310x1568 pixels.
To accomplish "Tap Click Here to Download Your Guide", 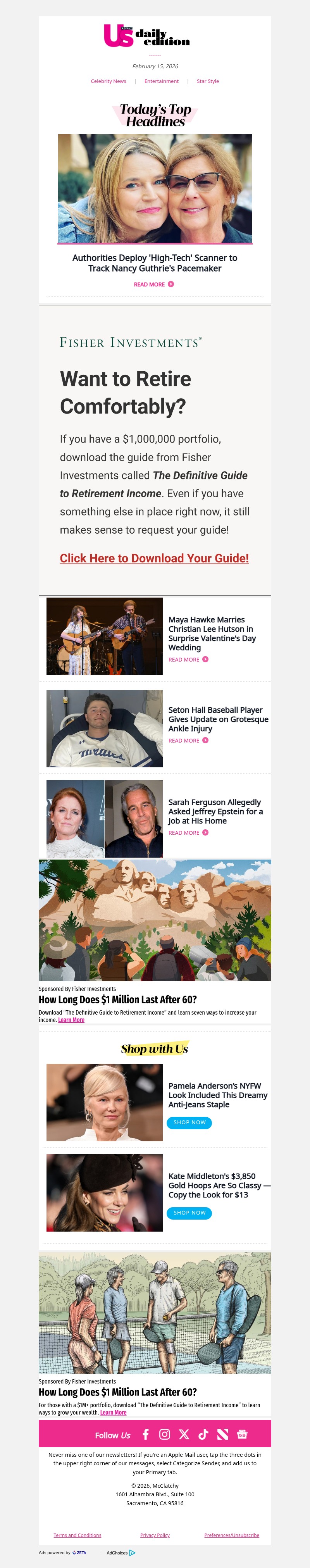I will [x=154, y=558].
